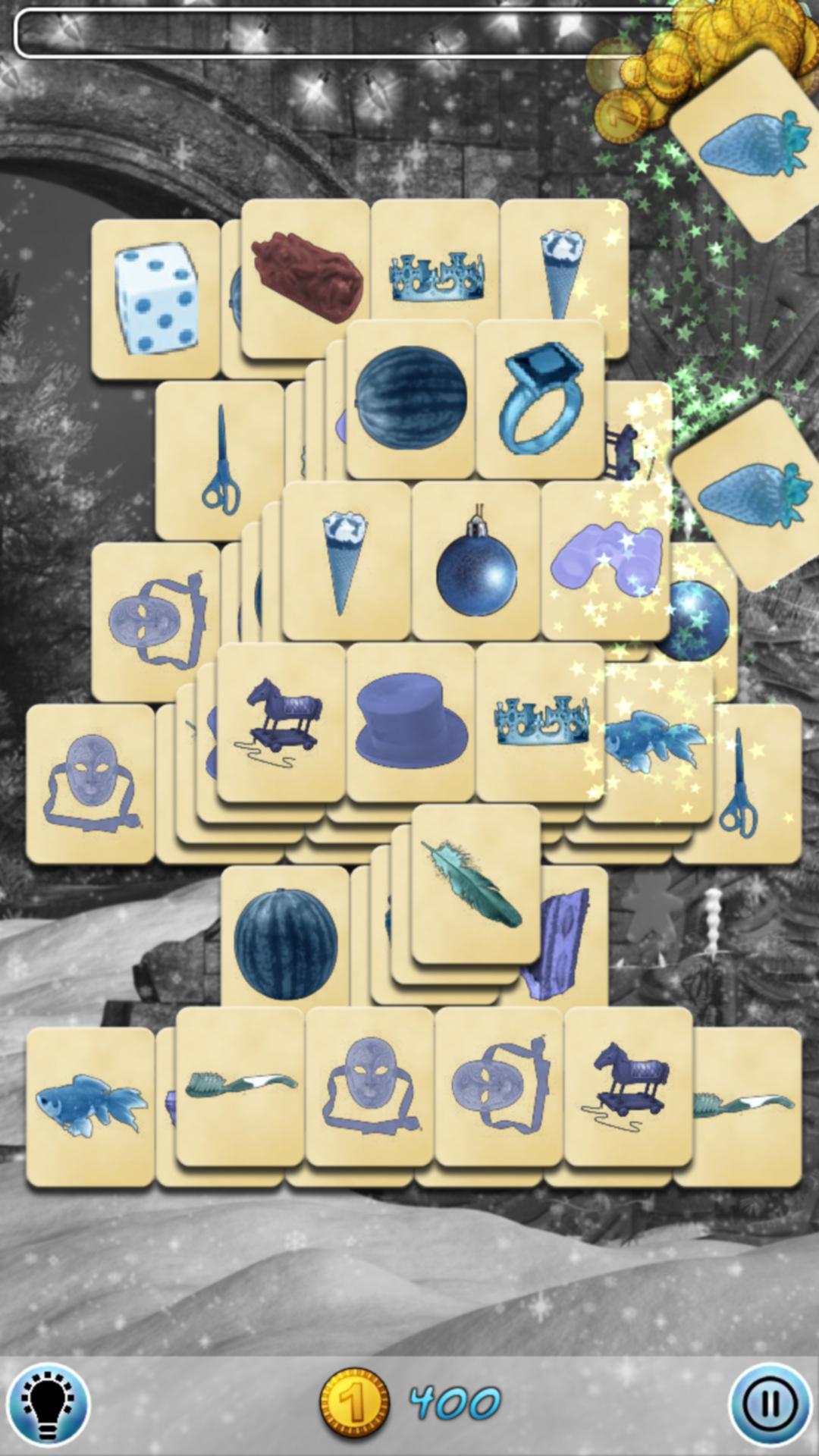This screenshot has width=819, height=1456.
Task: Select the scissors tile on the left
Action: tap(218, 461)
